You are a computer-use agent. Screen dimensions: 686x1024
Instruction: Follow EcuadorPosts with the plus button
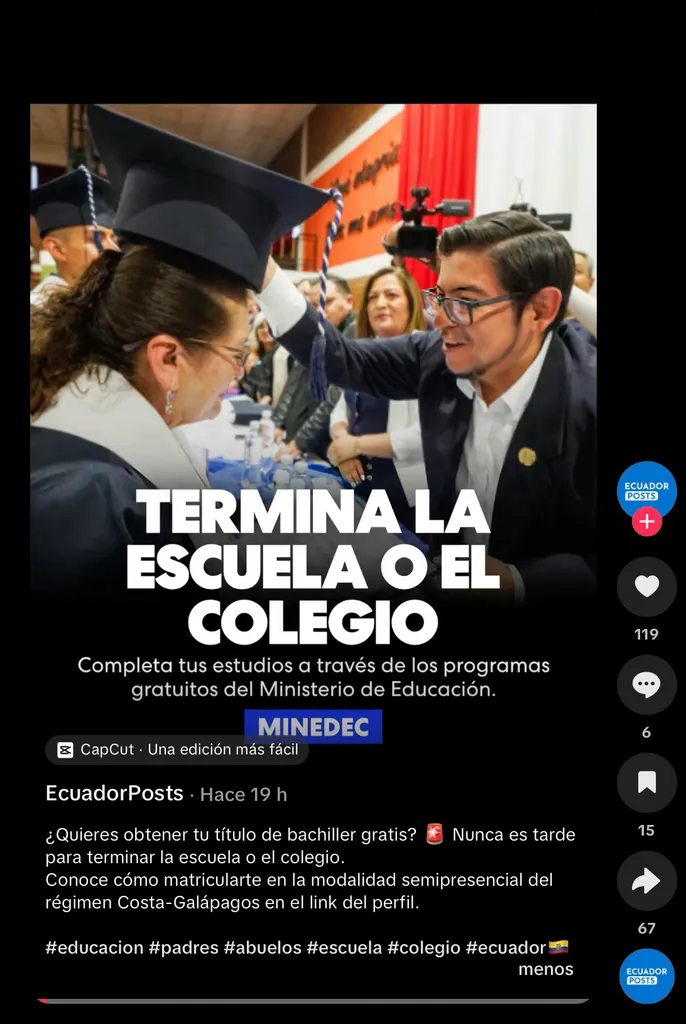click(646, 521)
